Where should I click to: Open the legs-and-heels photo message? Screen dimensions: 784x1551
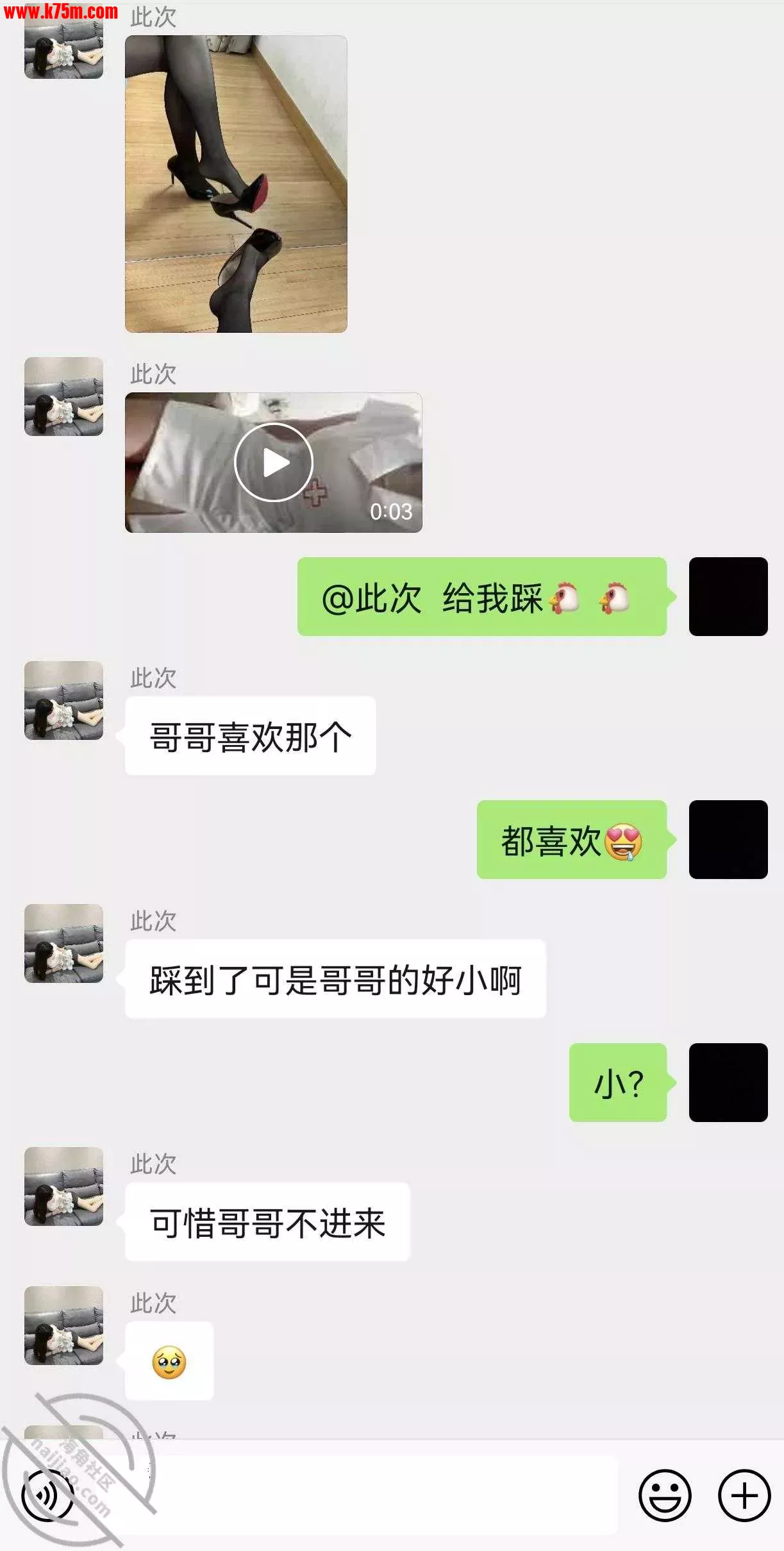pos(236,184)
